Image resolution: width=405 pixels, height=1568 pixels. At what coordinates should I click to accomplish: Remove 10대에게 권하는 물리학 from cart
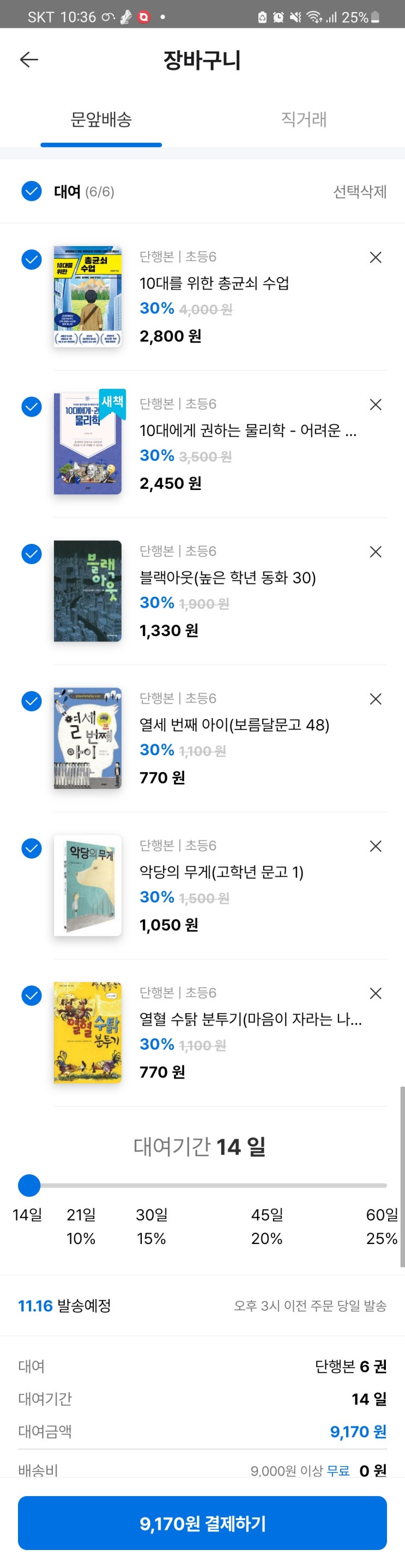coord(375,405)
